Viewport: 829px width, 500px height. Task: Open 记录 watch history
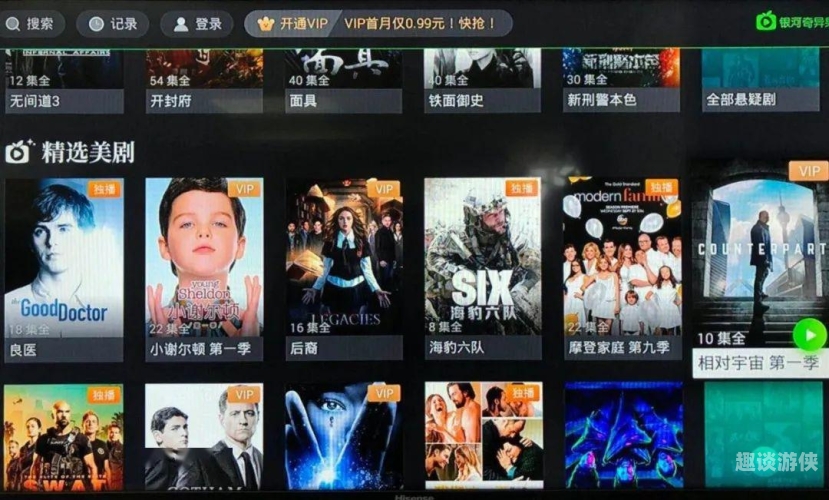pyautogui.click(x=112, y=24)
